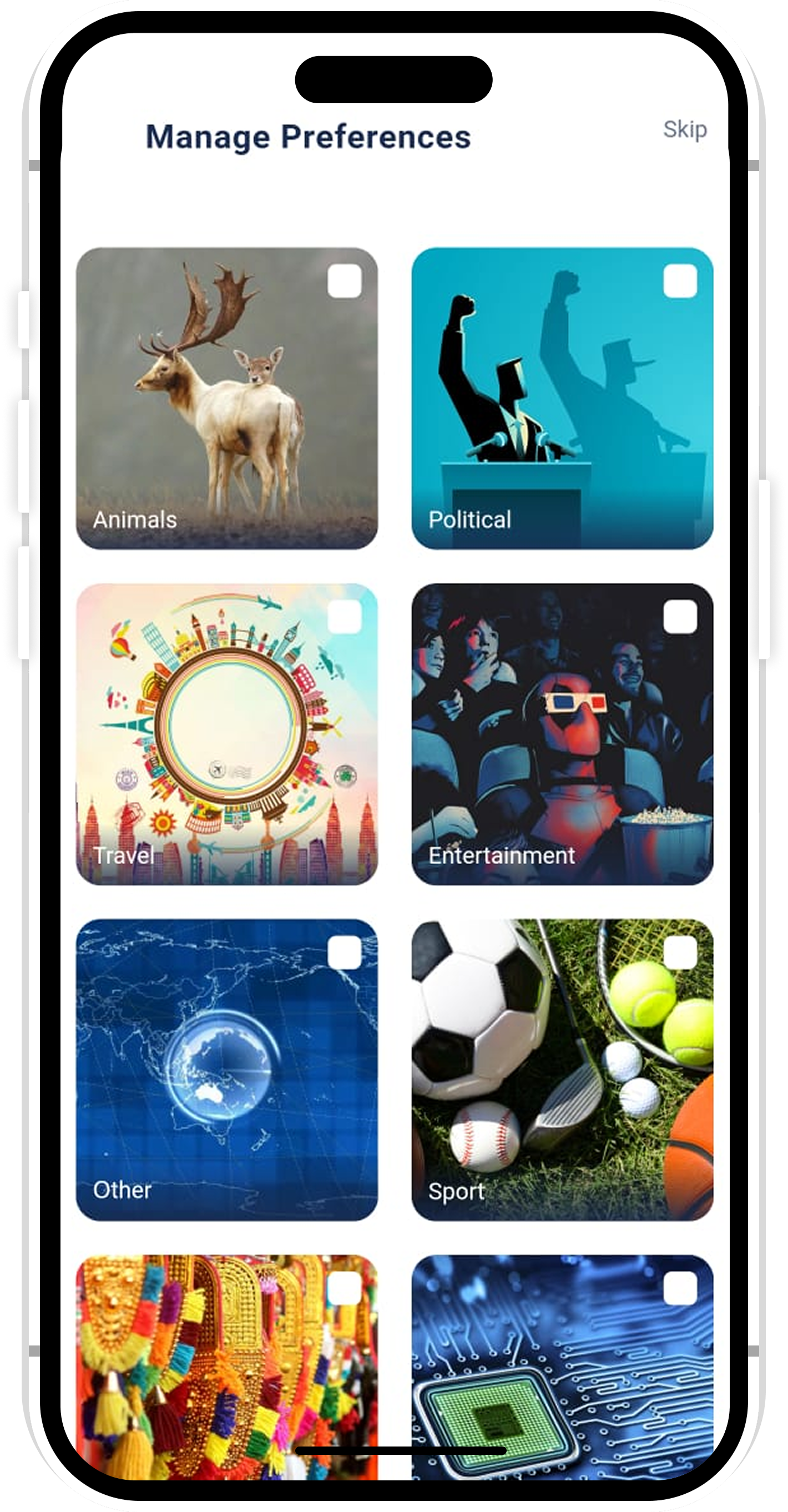The width and height of the screenshot is (788, 1512).
Task: Skip the preferences setup
Action: (x=684, y=129)
